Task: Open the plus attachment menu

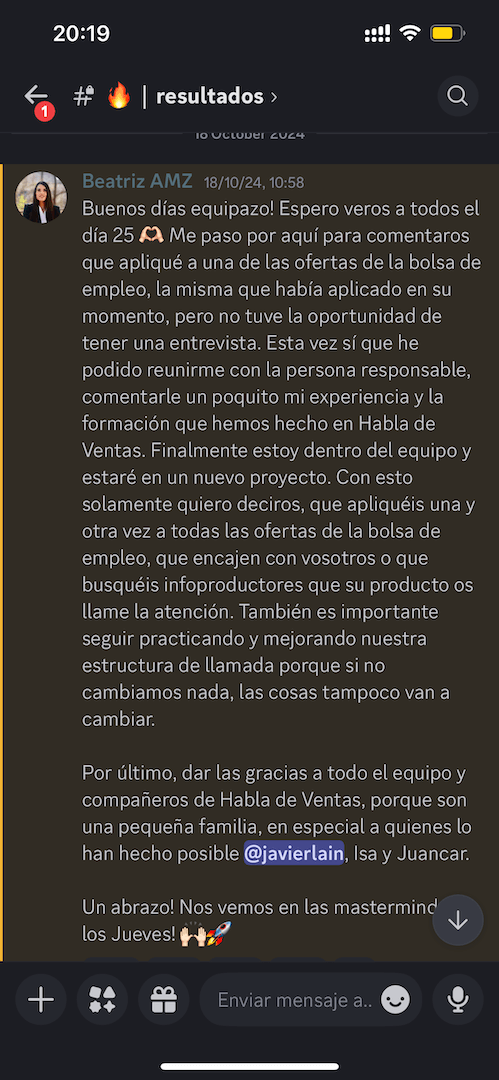Action: click(41, 999)
